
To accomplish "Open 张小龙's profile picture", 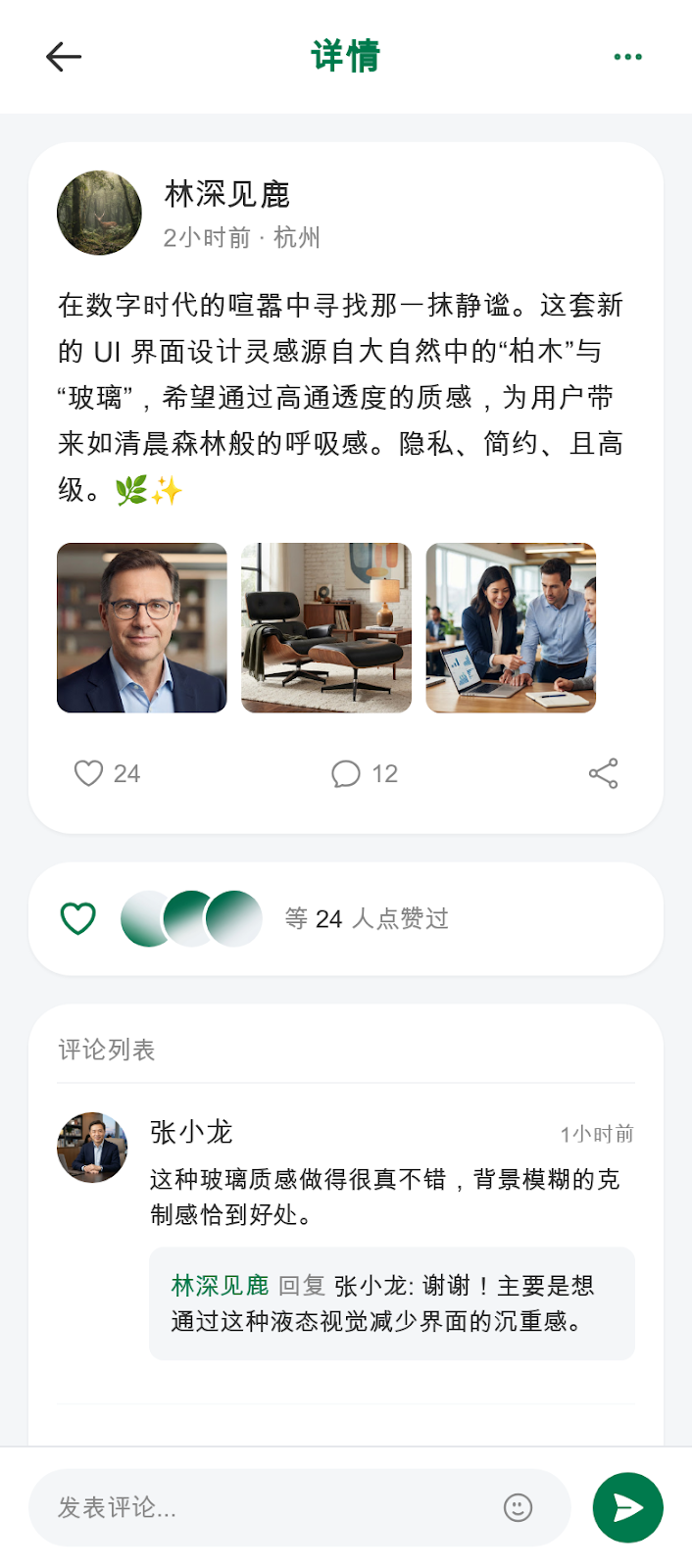I will pos(92,1148).
